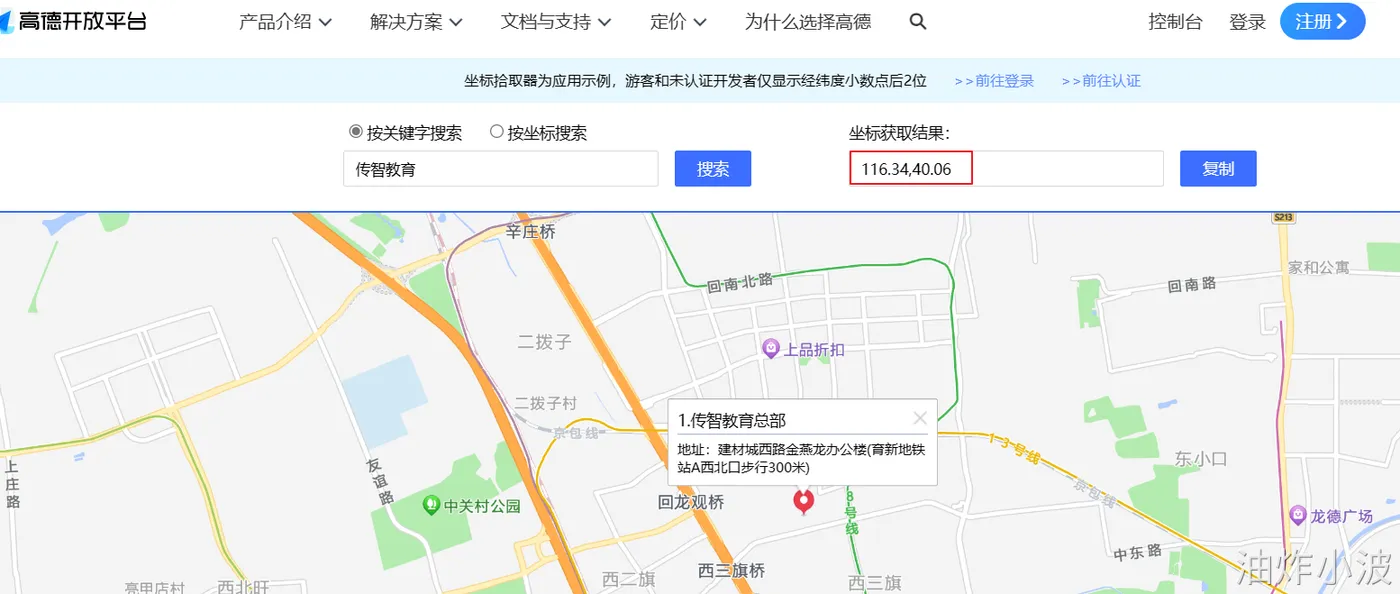Open 文档与支持 menu

(x=556, y=22)
